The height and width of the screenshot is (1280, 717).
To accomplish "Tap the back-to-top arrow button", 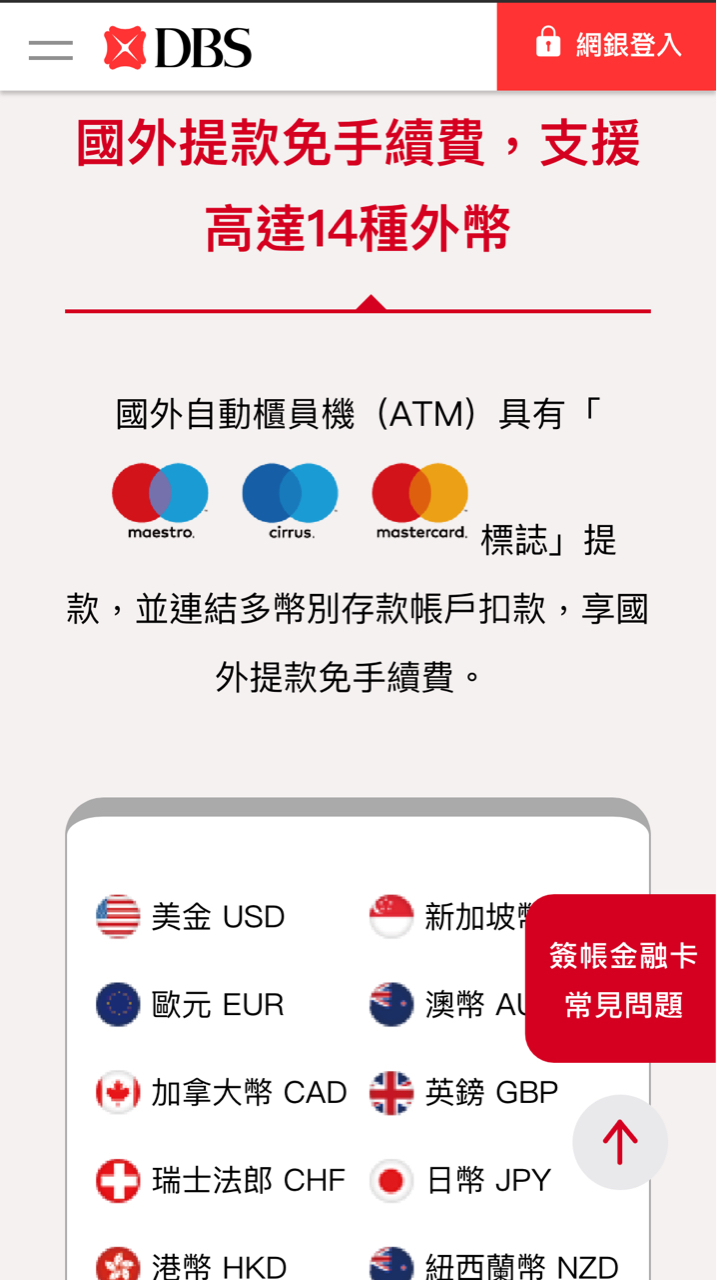I will tap(620, 1142).
